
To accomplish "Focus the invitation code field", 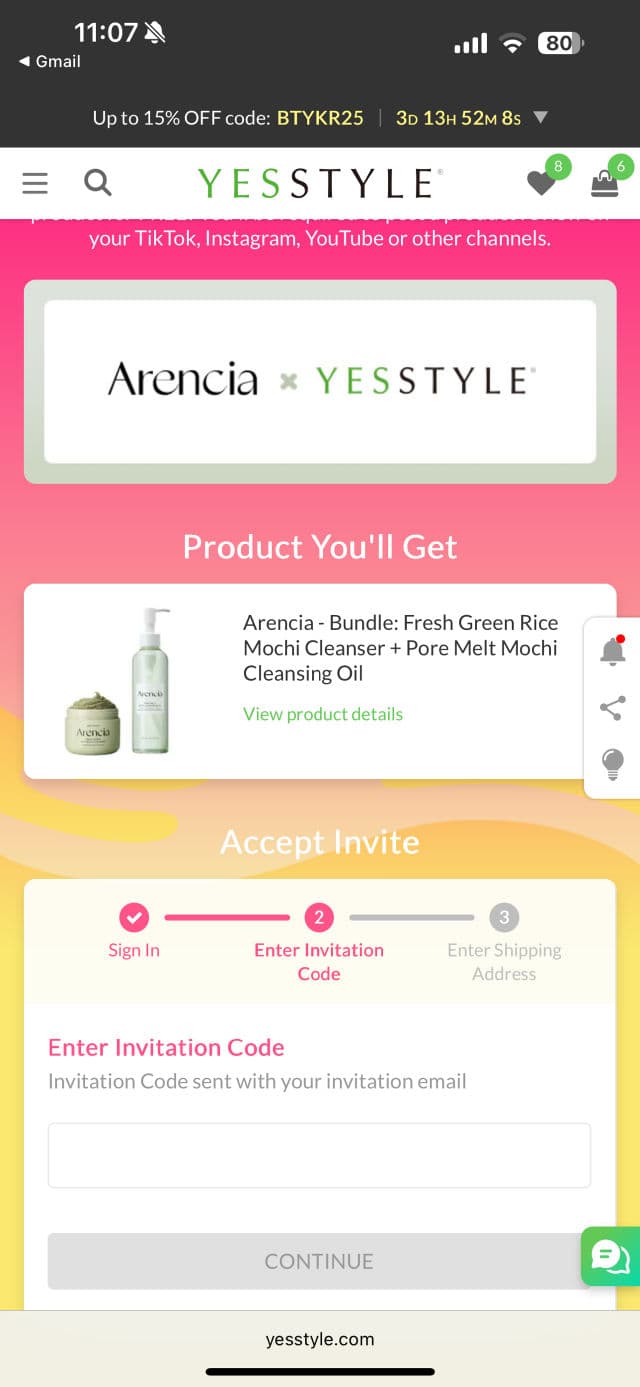I will pyautogui.click(x=319, y=1155).
